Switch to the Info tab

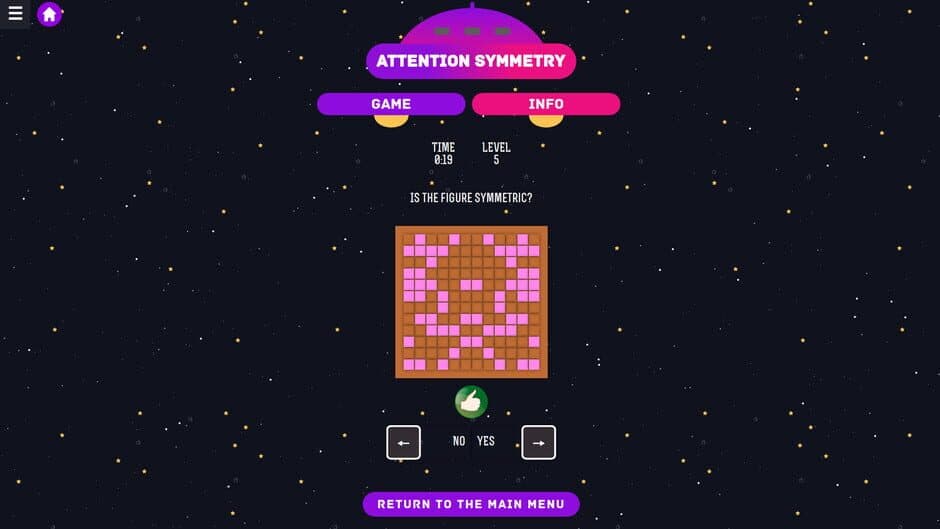546,104
